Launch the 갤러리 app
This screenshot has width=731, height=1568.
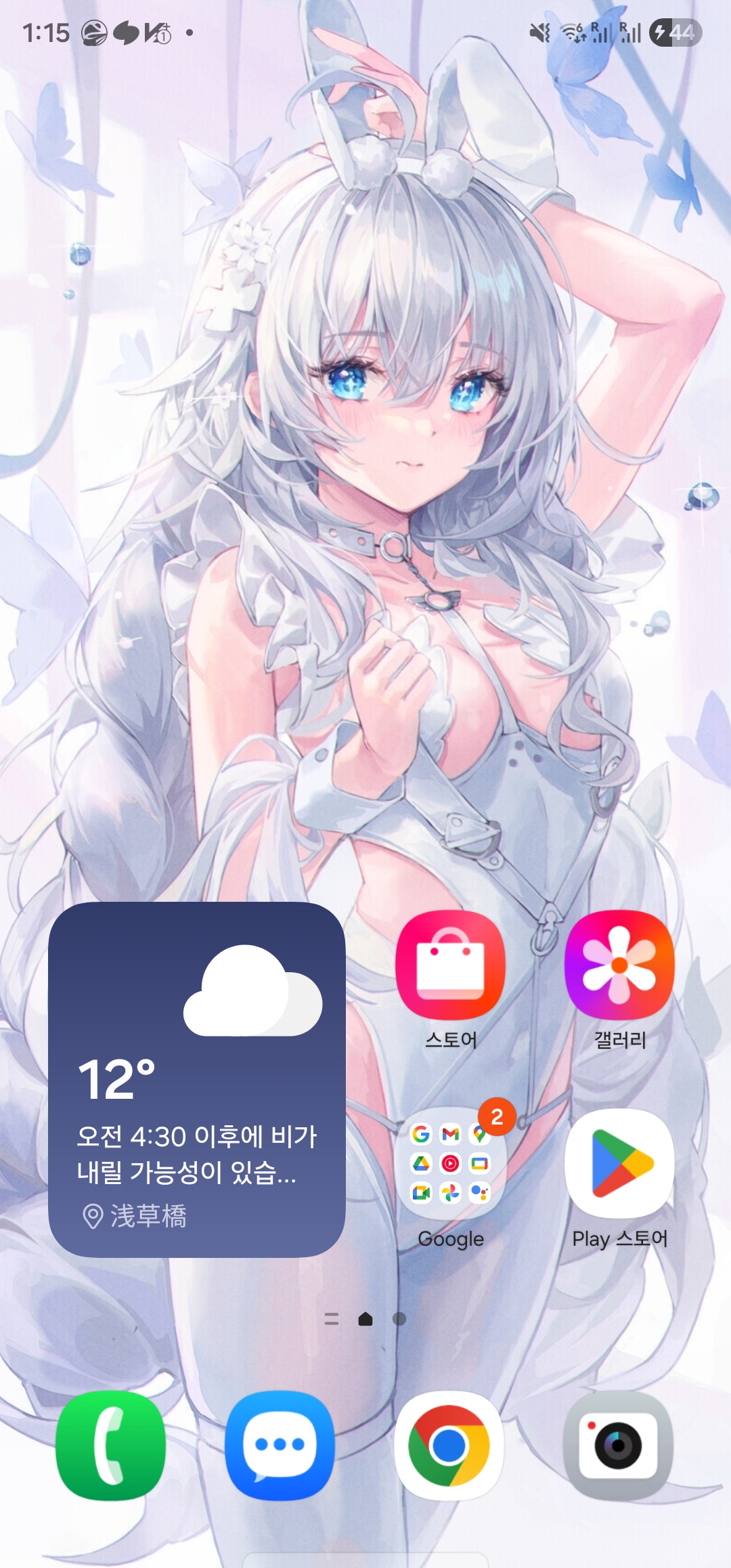[619, 965]
